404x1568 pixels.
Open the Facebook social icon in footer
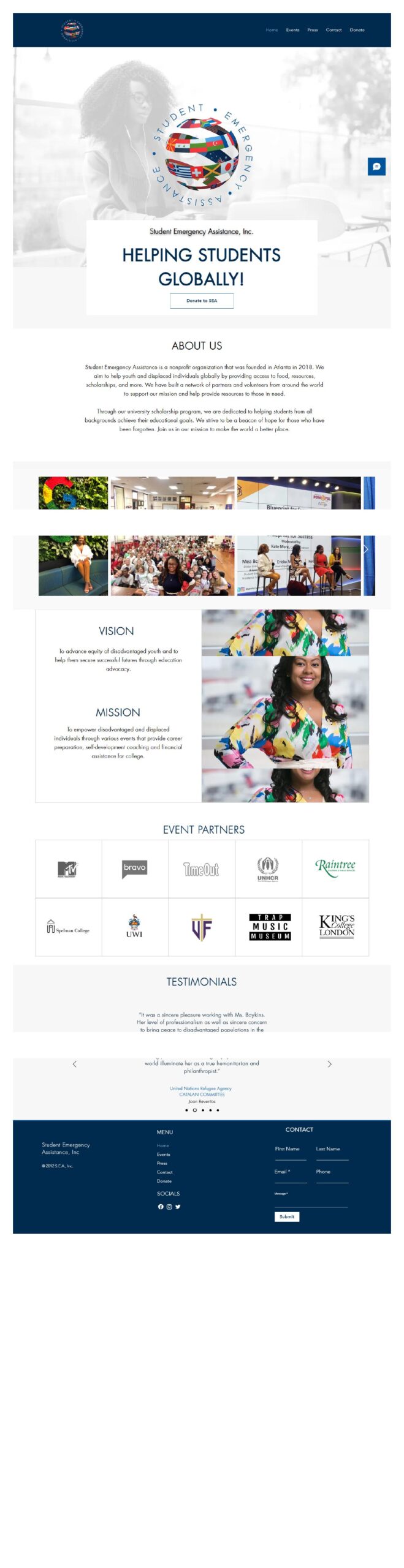161,1207
